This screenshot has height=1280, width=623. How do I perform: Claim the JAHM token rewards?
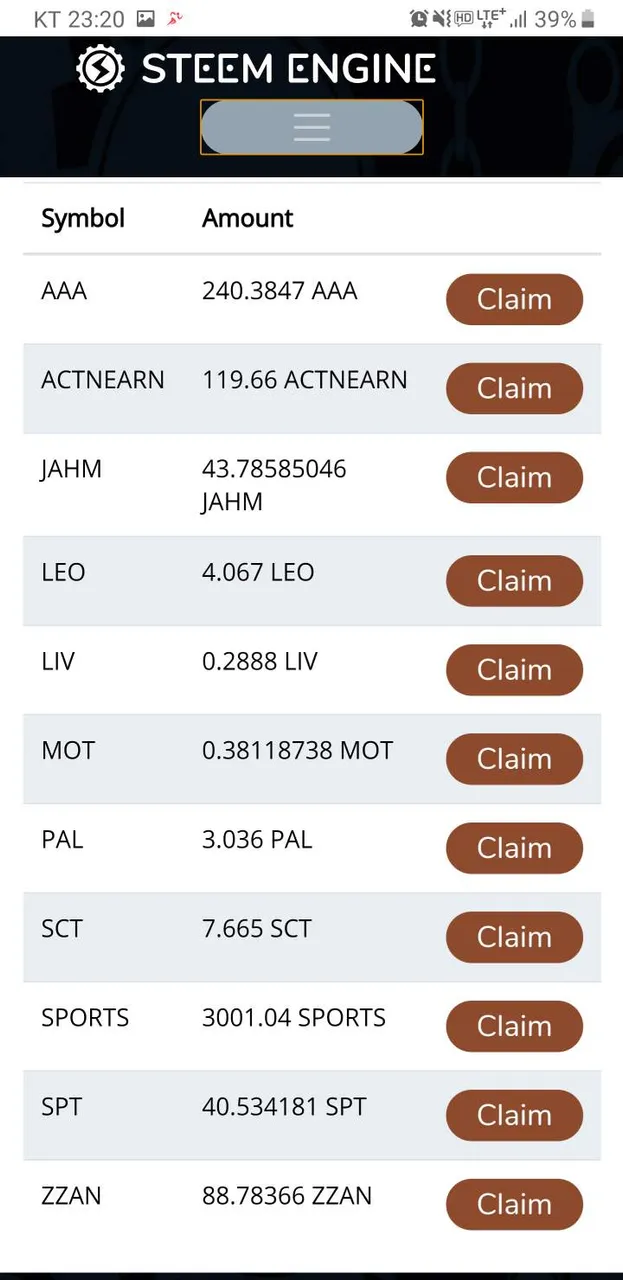(514, 477)
